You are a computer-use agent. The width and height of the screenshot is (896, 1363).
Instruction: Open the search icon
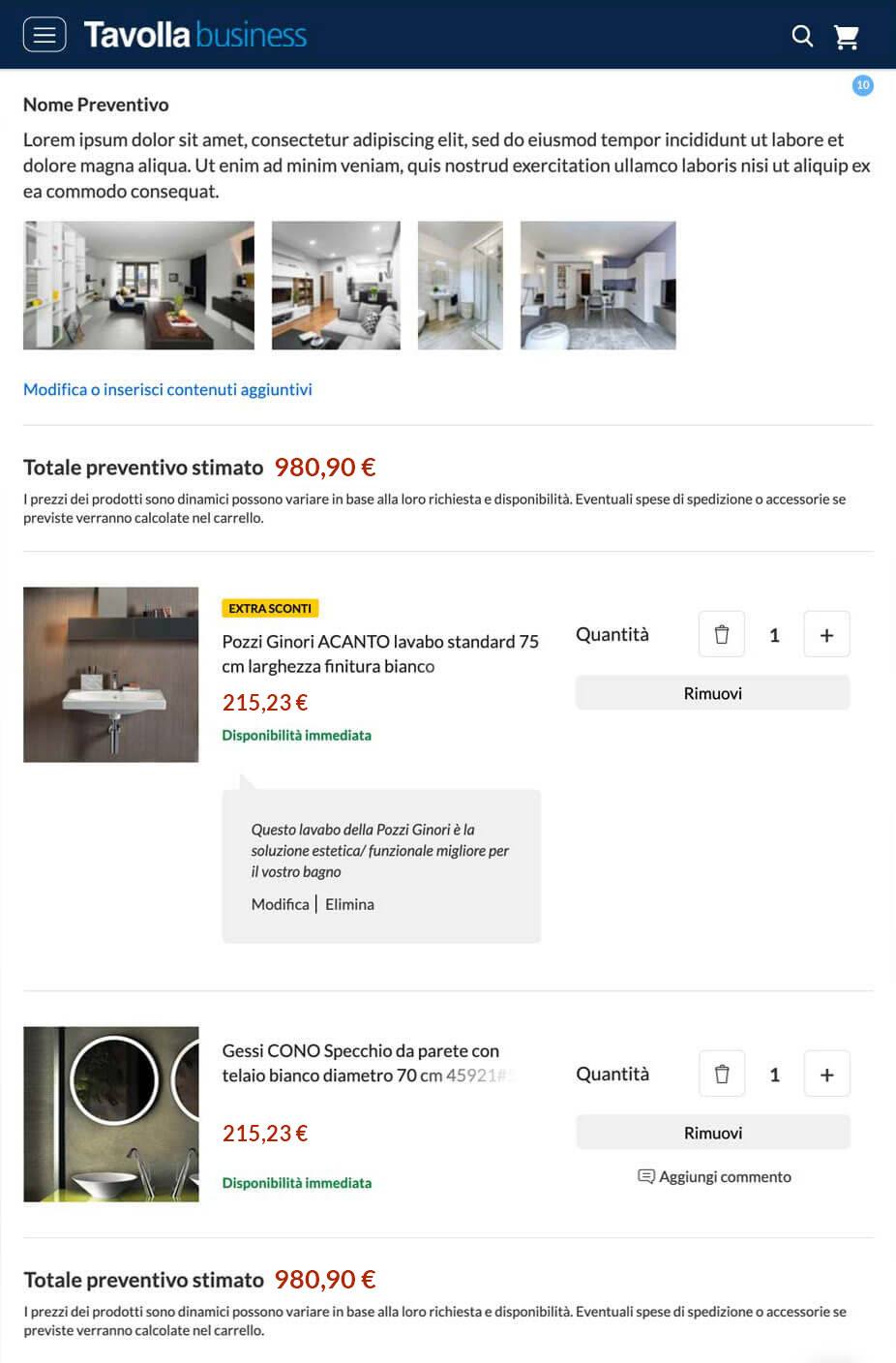[802, 37]
